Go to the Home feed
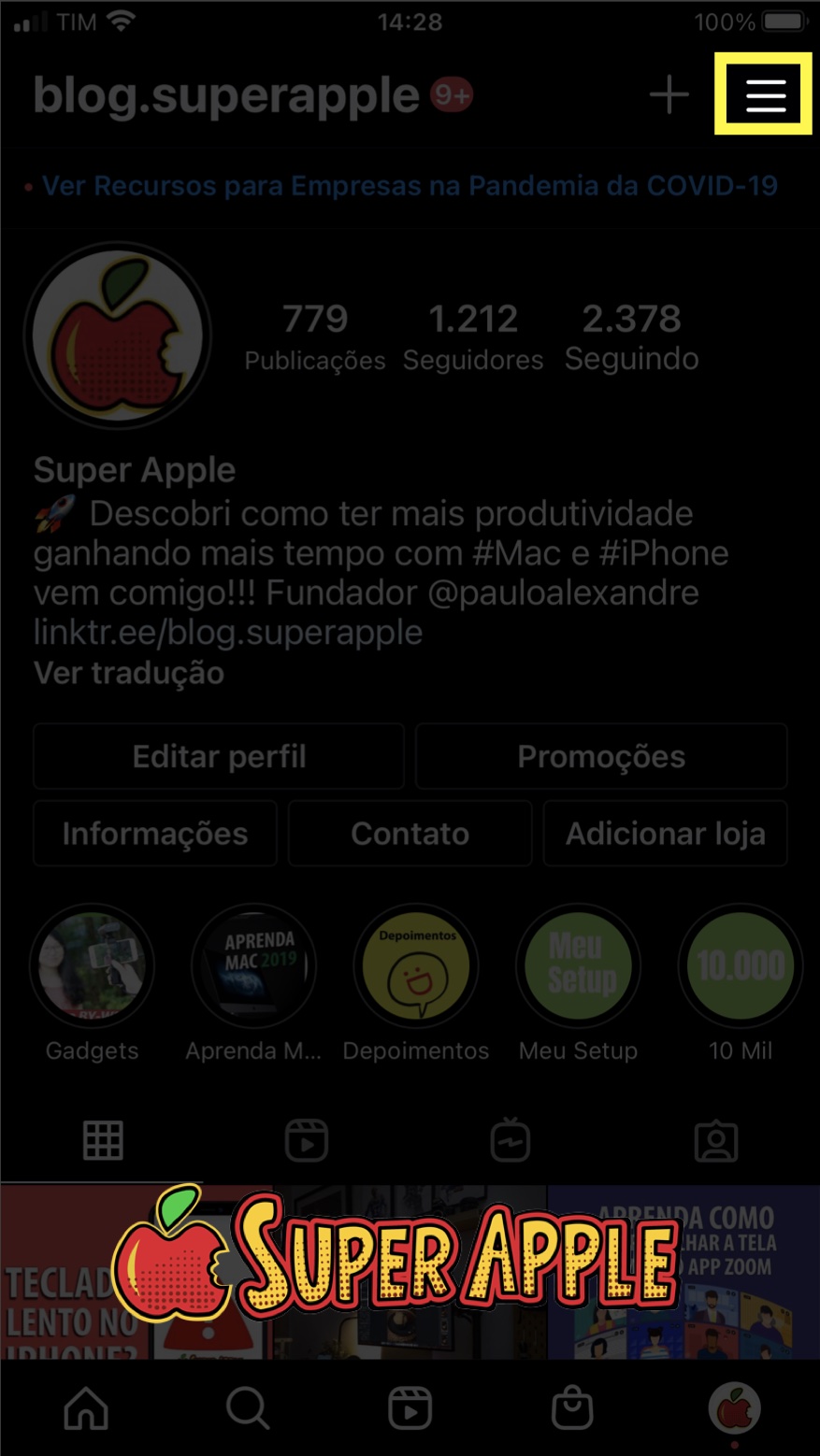820x1456 pixels. (x=86, y=1407)
